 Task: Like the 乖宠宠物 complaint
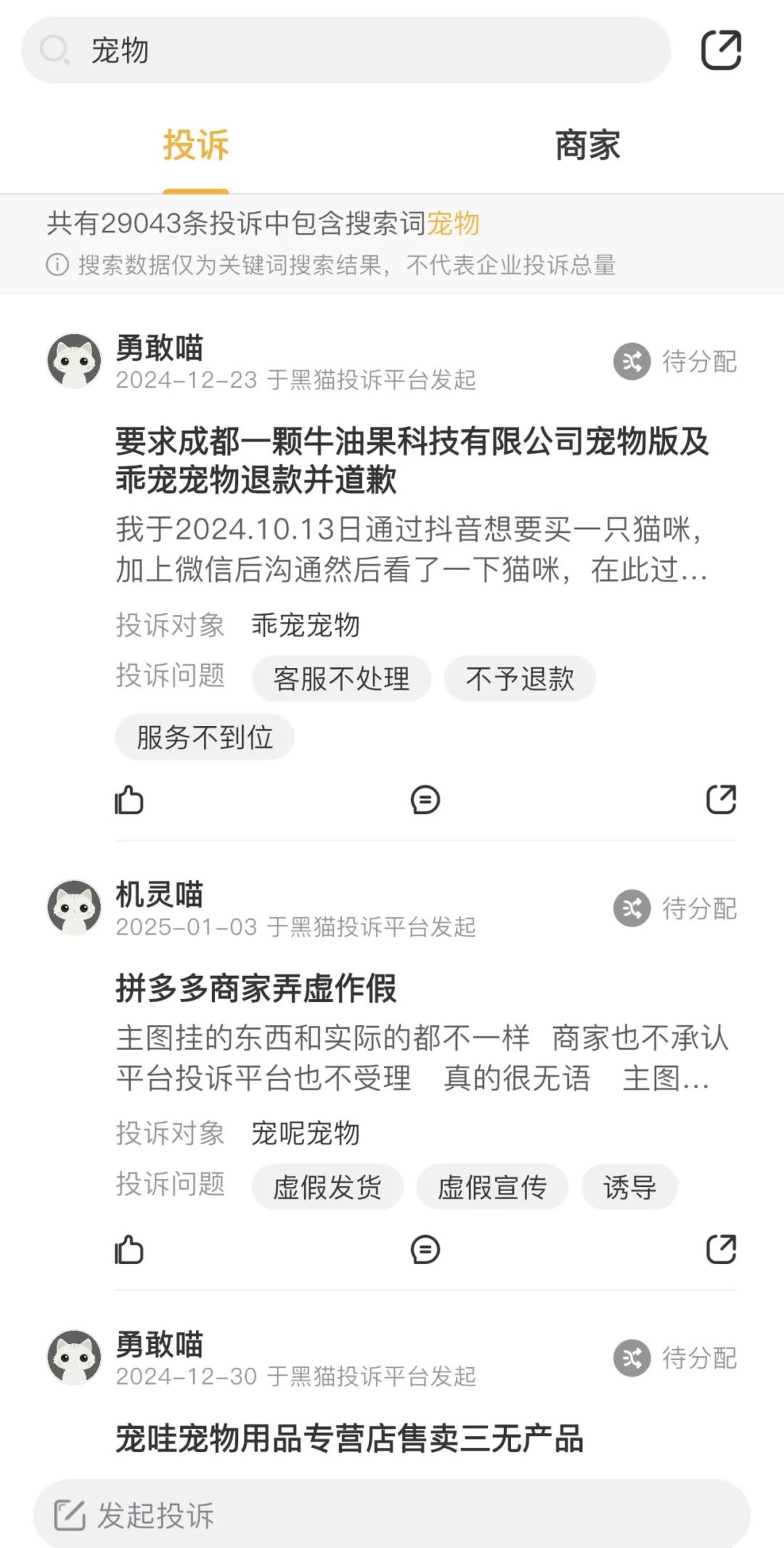pyautogui.click(x=129, y=800)
